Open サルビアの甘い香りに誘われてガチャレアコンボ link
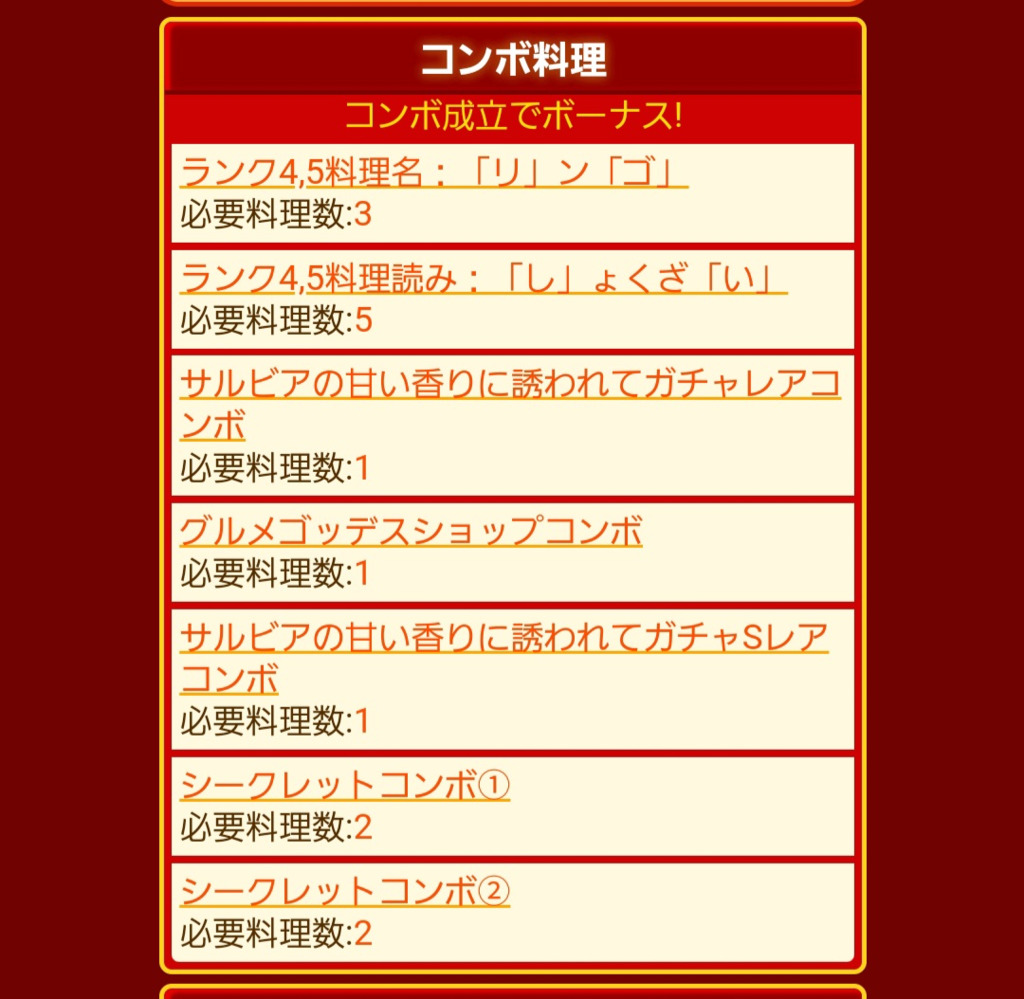 click(510, 384)
